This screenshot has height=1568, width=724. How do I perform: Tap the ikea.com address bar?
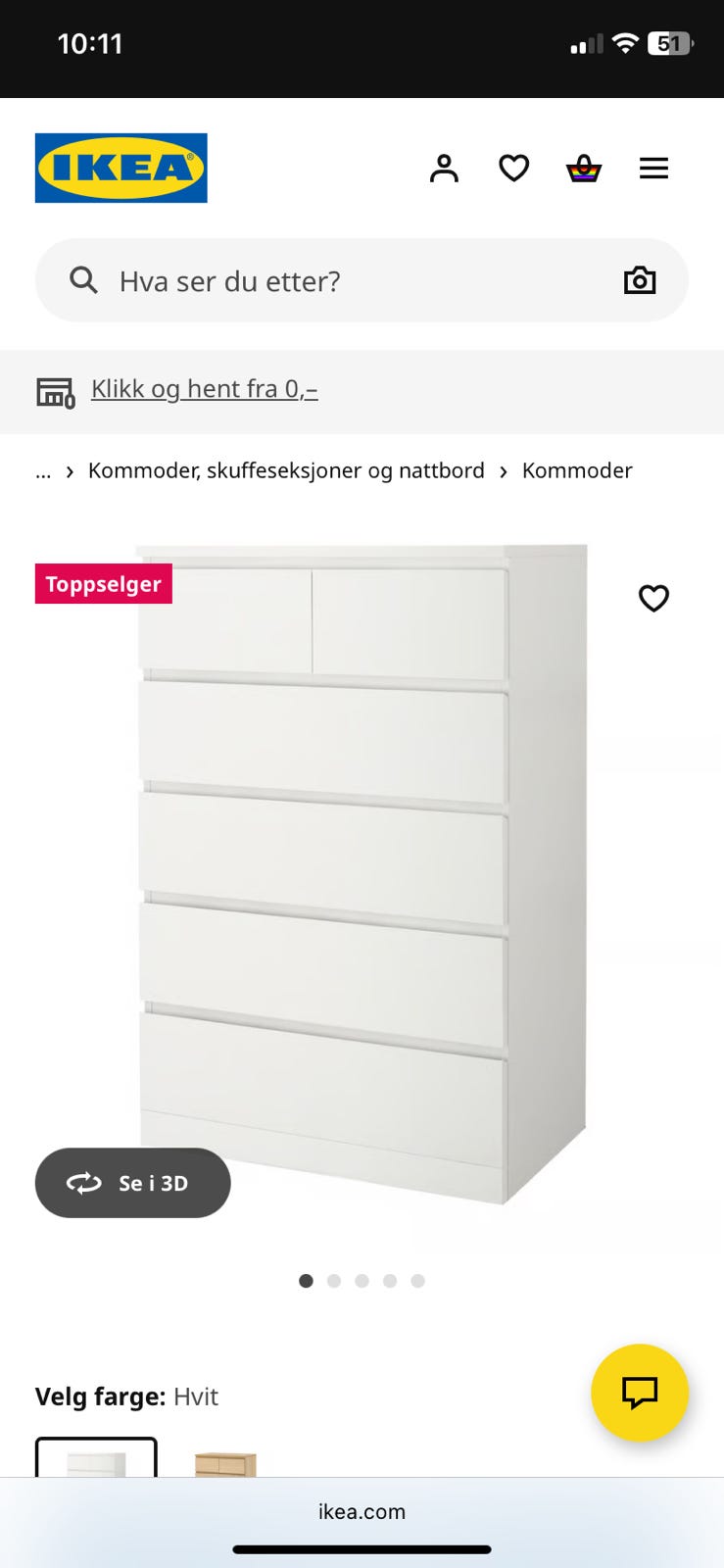[x=362, y=1511]
